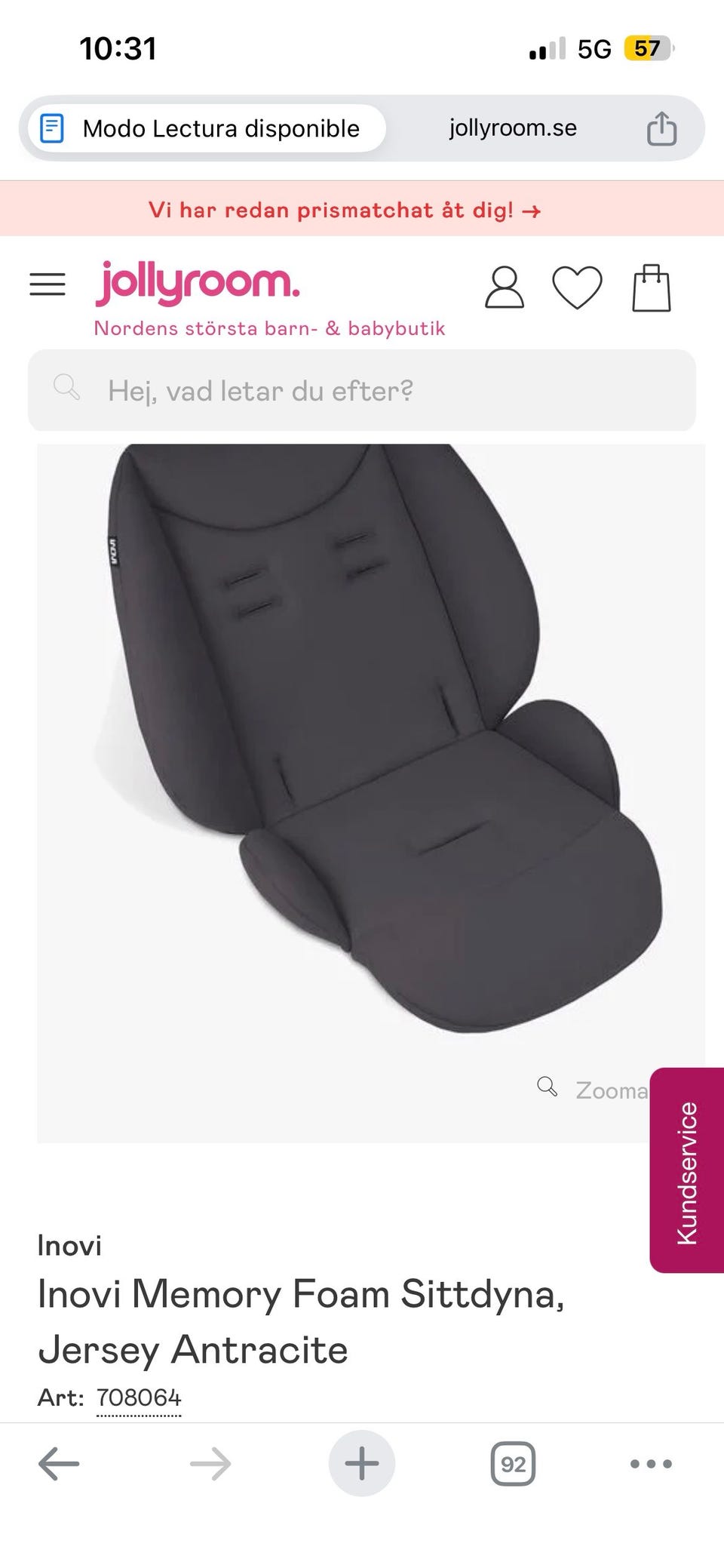Go back in the browser
The image size is (724, 1568).
pyautogui.click(x=59, y=1464)
